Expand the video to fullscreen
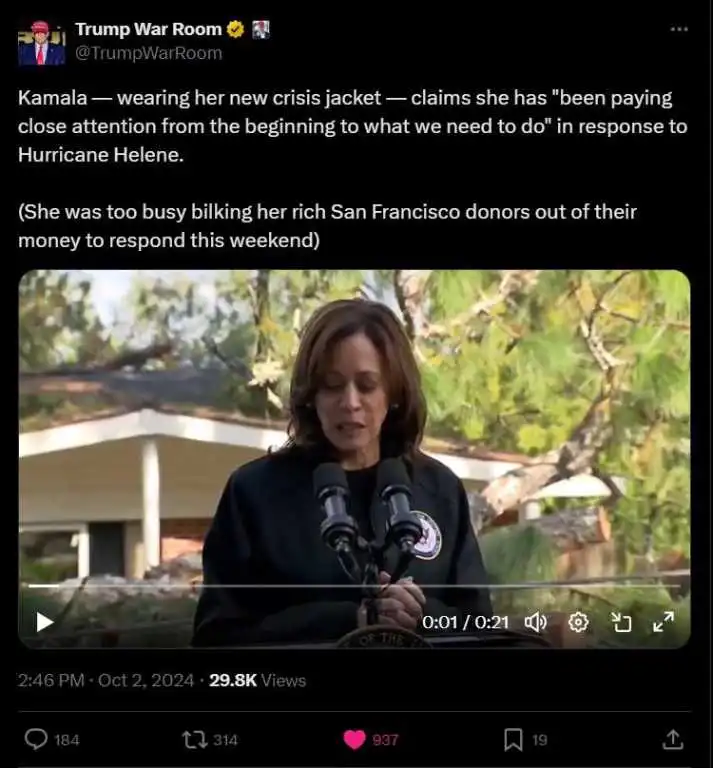Screen dimensions: 713x768 (x=663, y=622)
